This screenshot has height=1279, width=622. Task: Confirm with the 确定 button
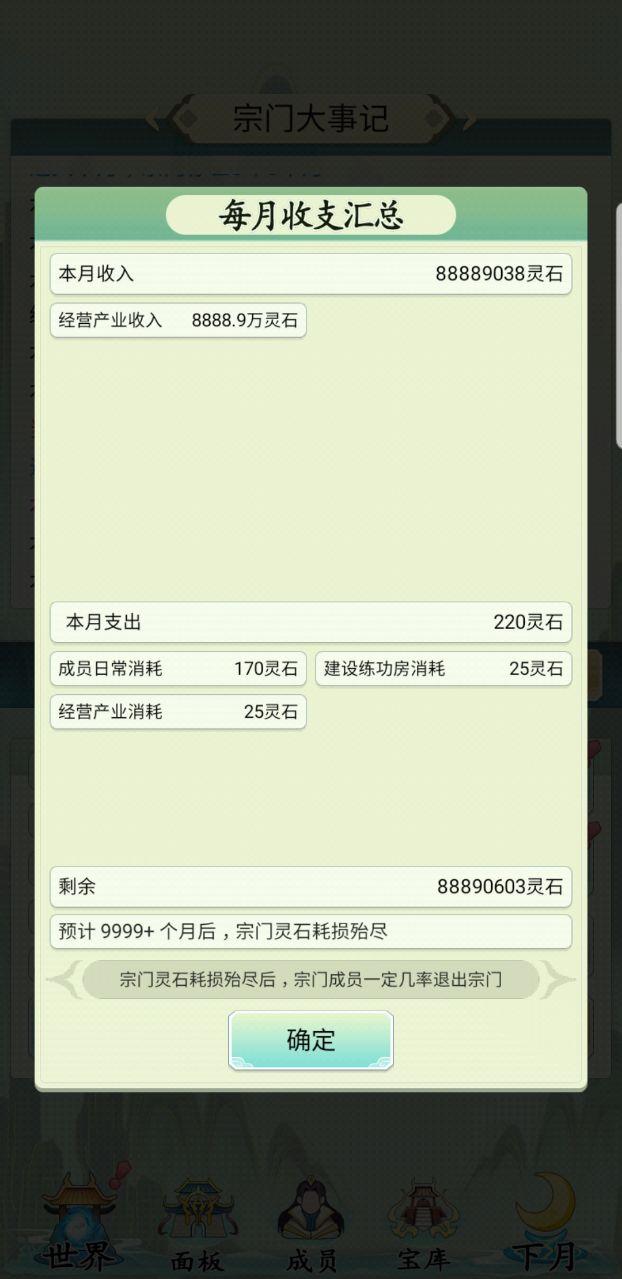[x=310, y=1040]
